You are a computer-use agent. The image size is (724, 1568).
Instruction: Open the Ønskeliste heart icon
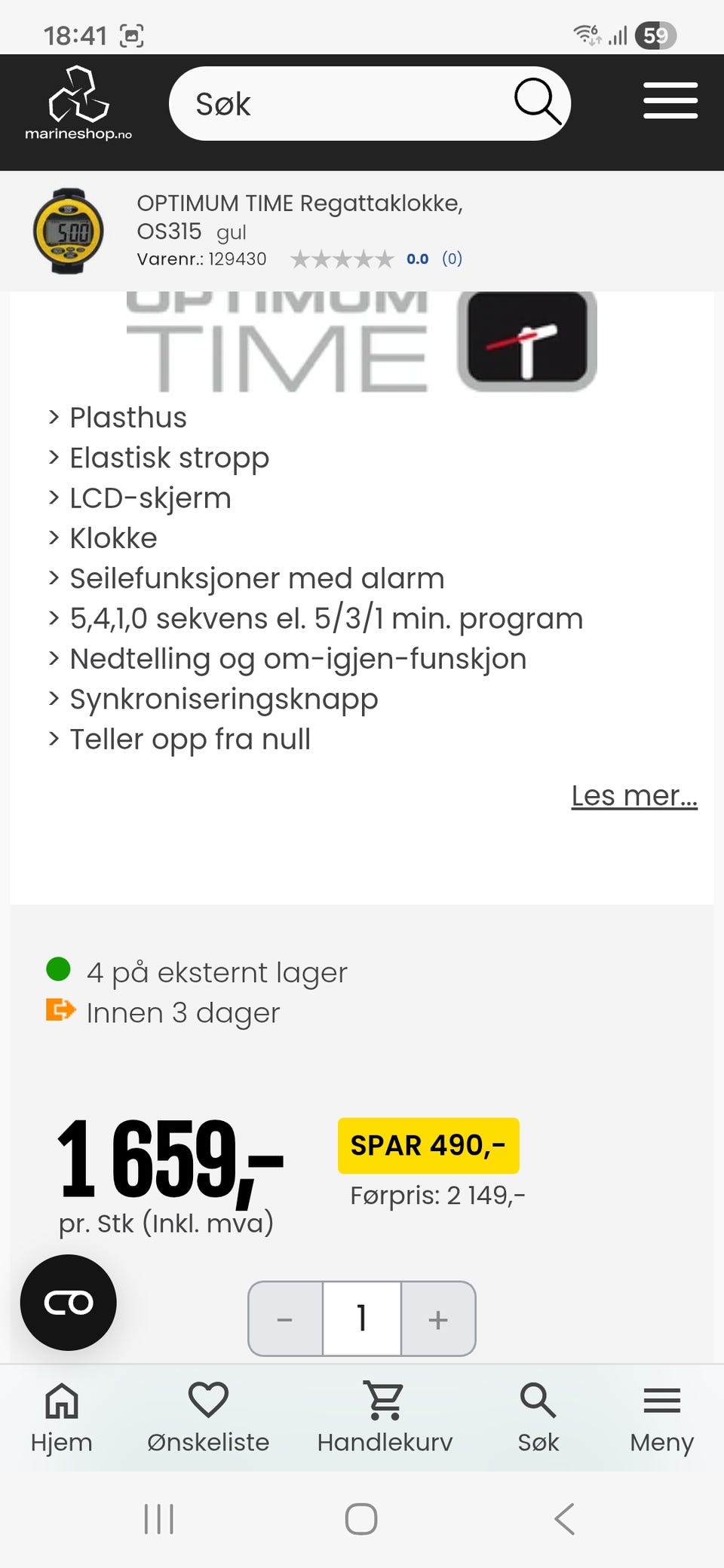(x=209, y=1398)
